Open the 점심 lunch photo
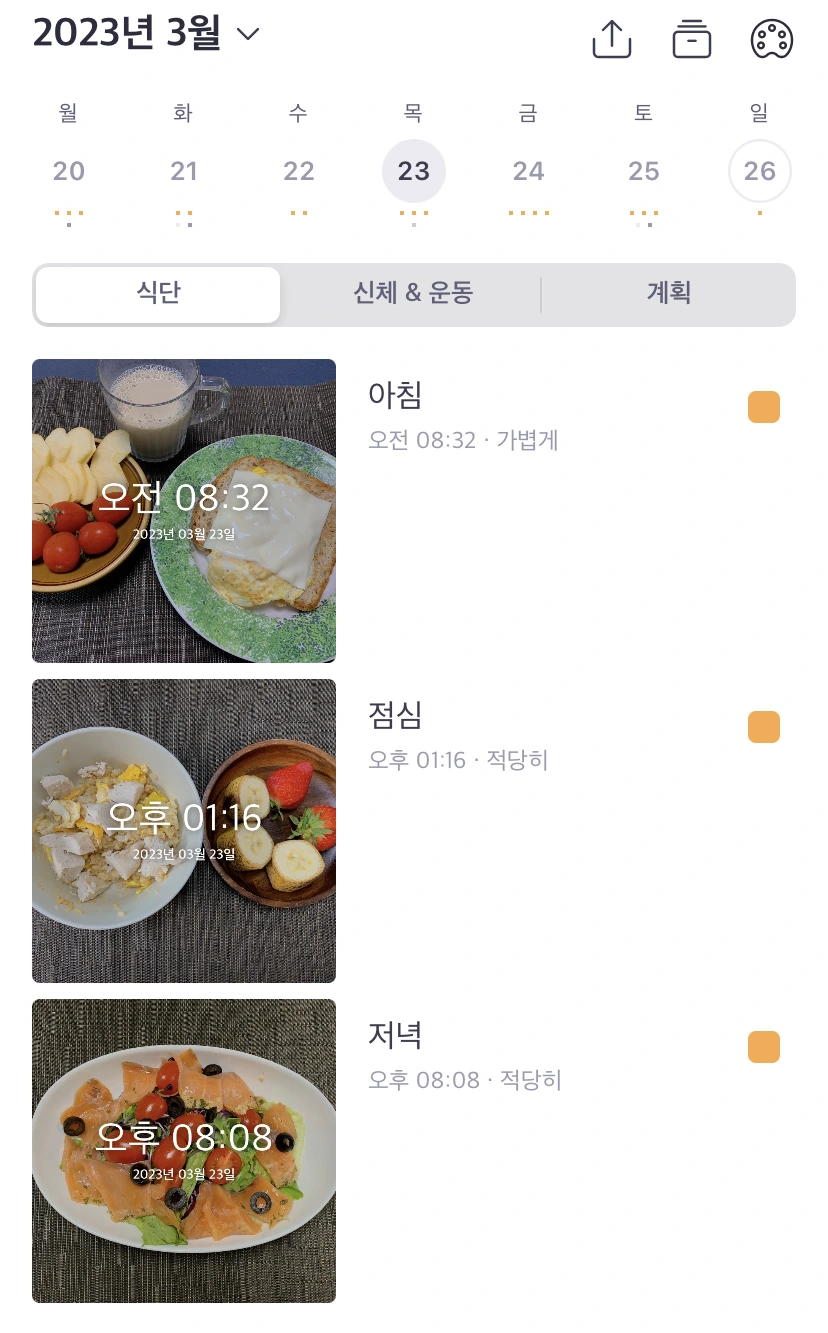Image resolution: width=828 pixels, height=1333 pixels. (184, 830)
